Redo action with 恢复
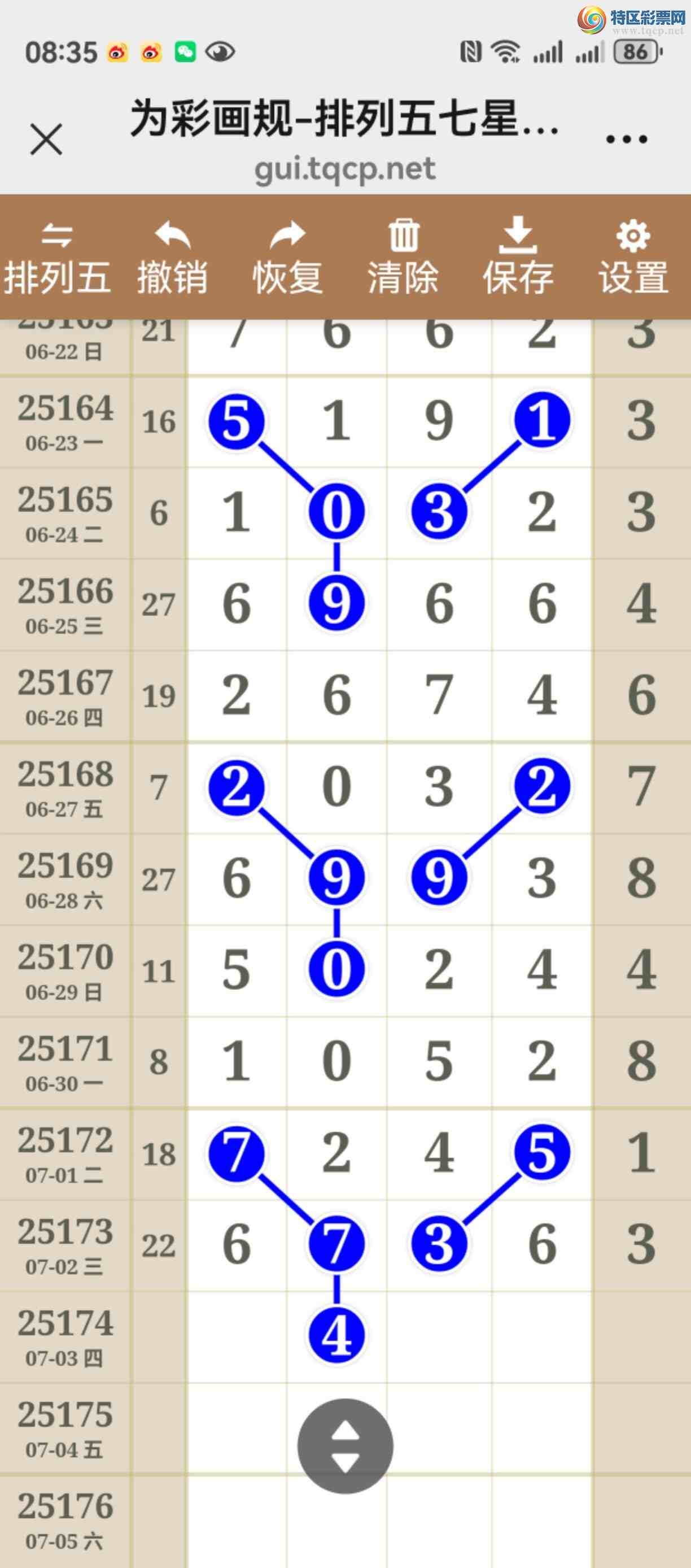The height and width of the screenshot is (1568, 691). 287,259
